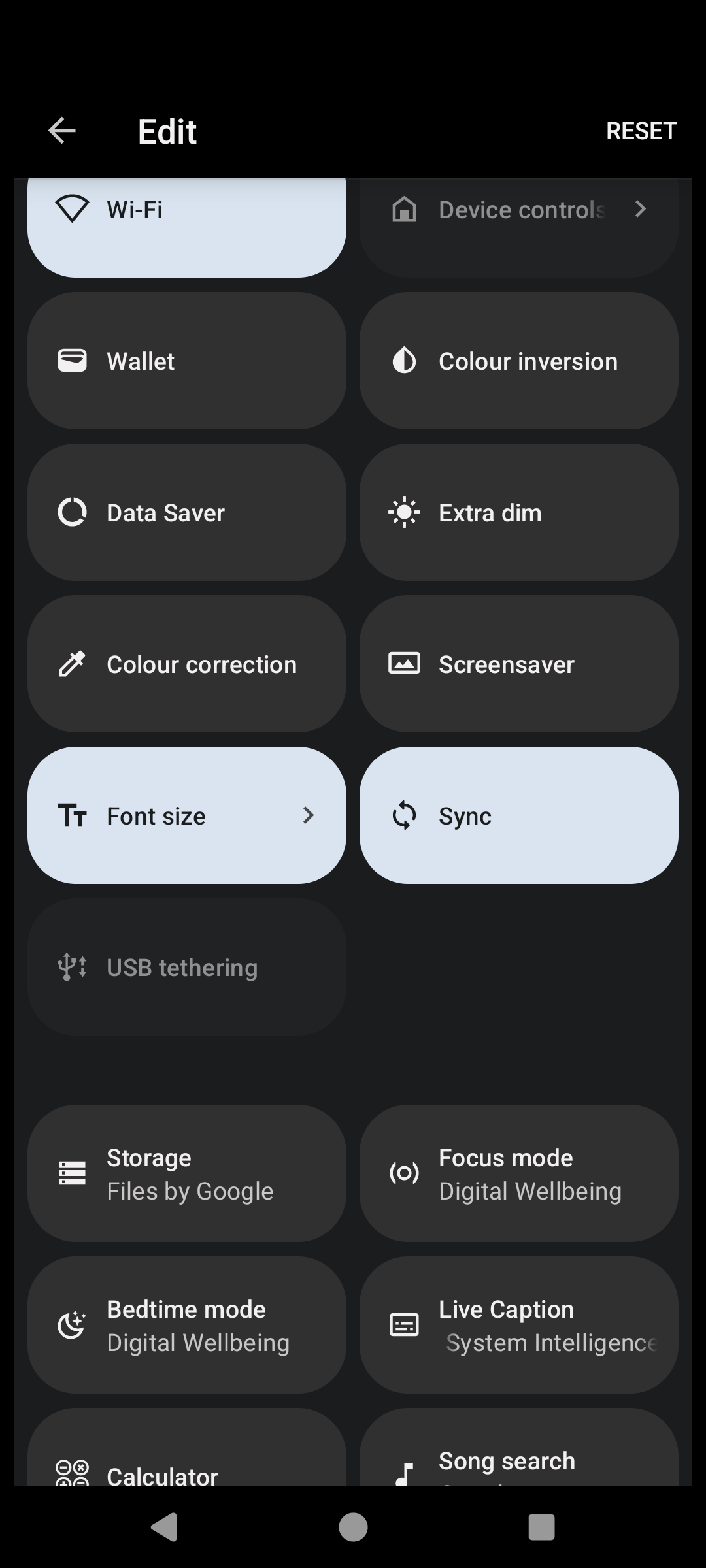Screen dimensions: 706x1568
Task: Select the Colour correction tile
Action: [186, 664]
